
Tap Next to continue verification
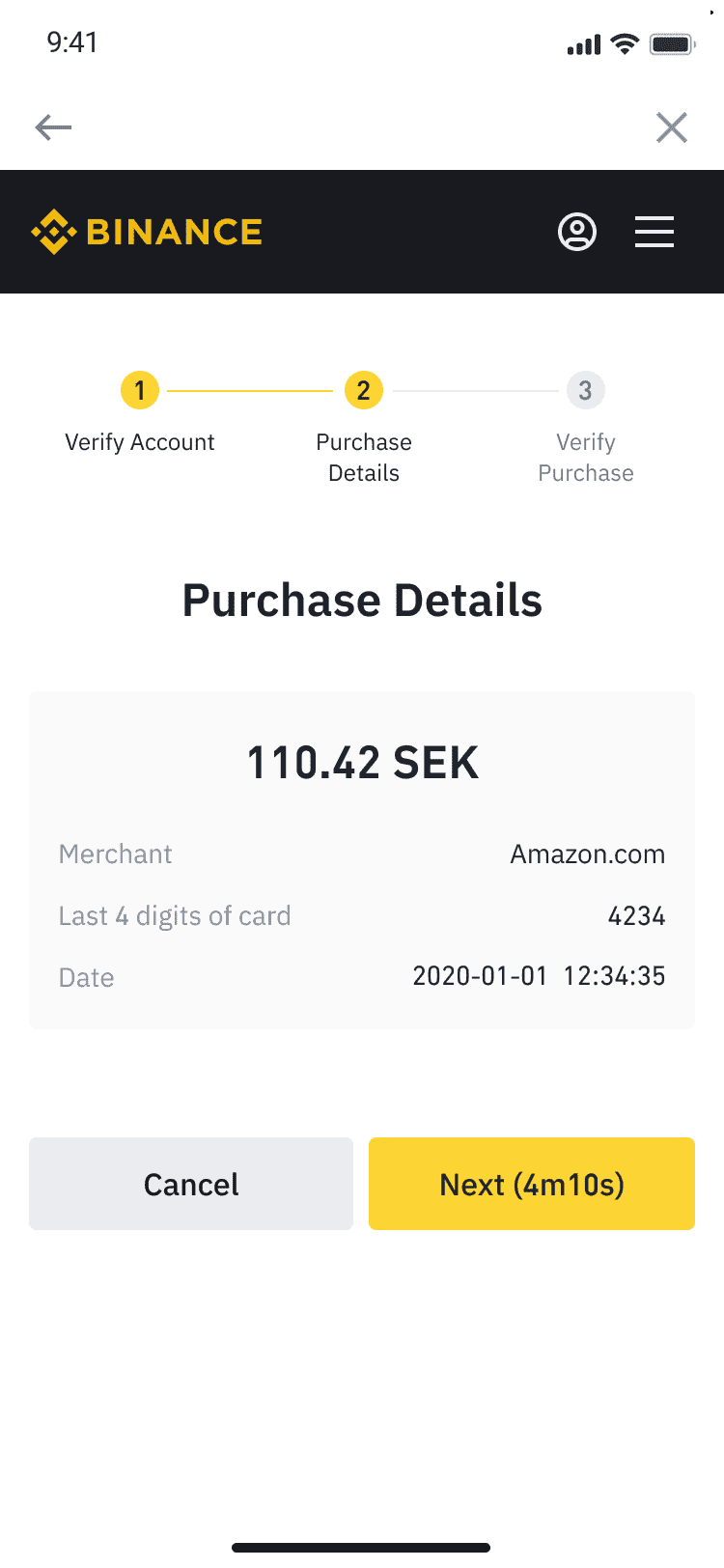pos(532,1184)
